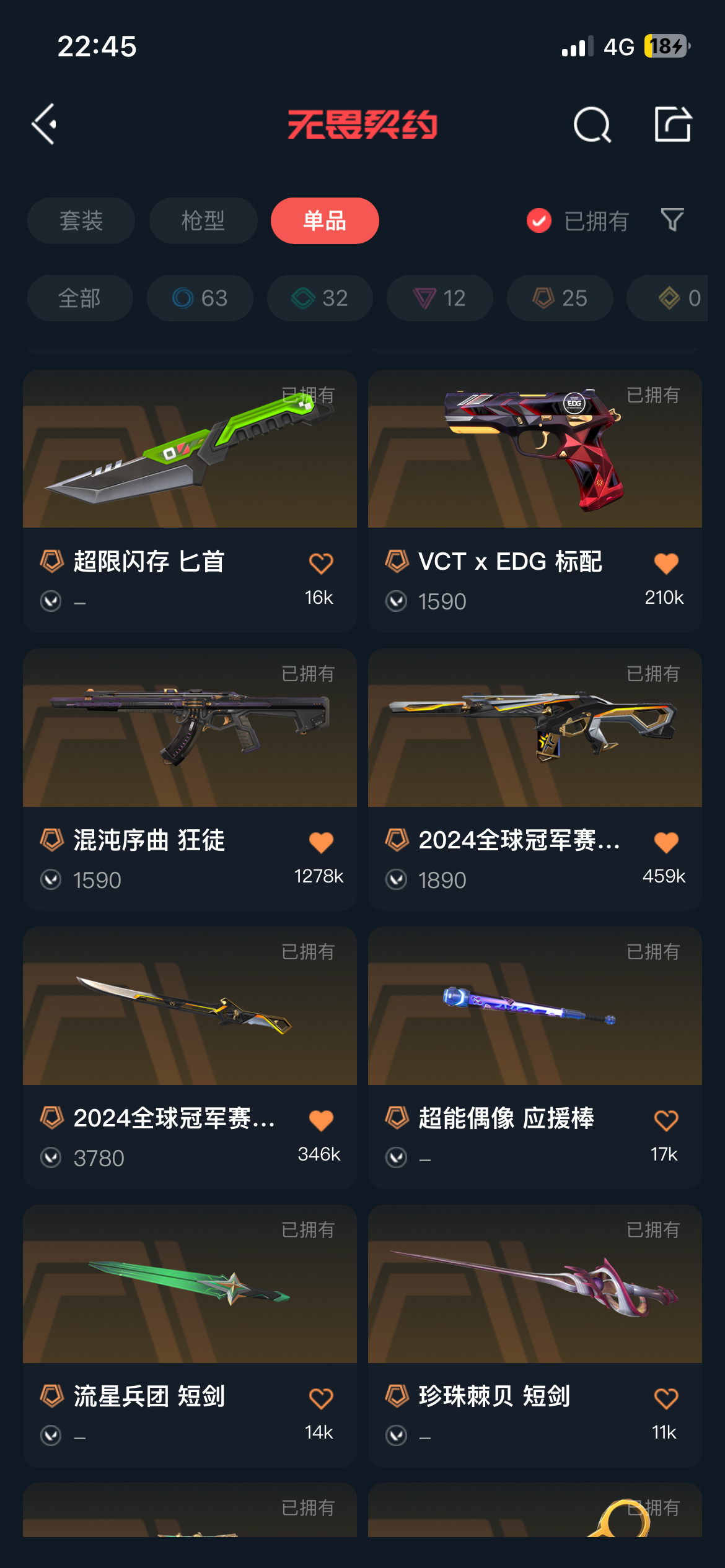Viewport: 725px width, 1568px height.
Task: Like the 超限闪存 匕首 skin
Action: pos(321,564)
